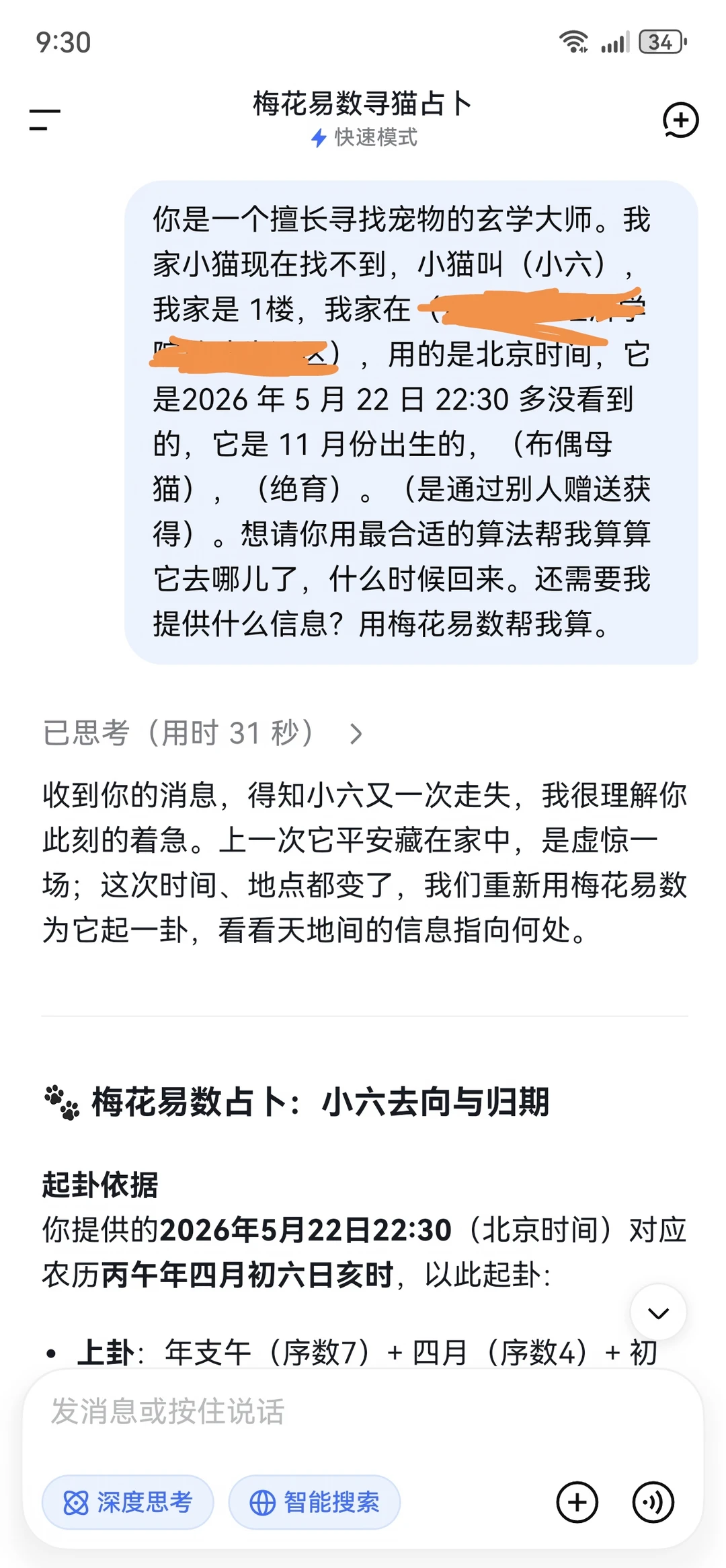Jump to bottom with the down arrow
726x1568 pixels.
[658, 1312]
